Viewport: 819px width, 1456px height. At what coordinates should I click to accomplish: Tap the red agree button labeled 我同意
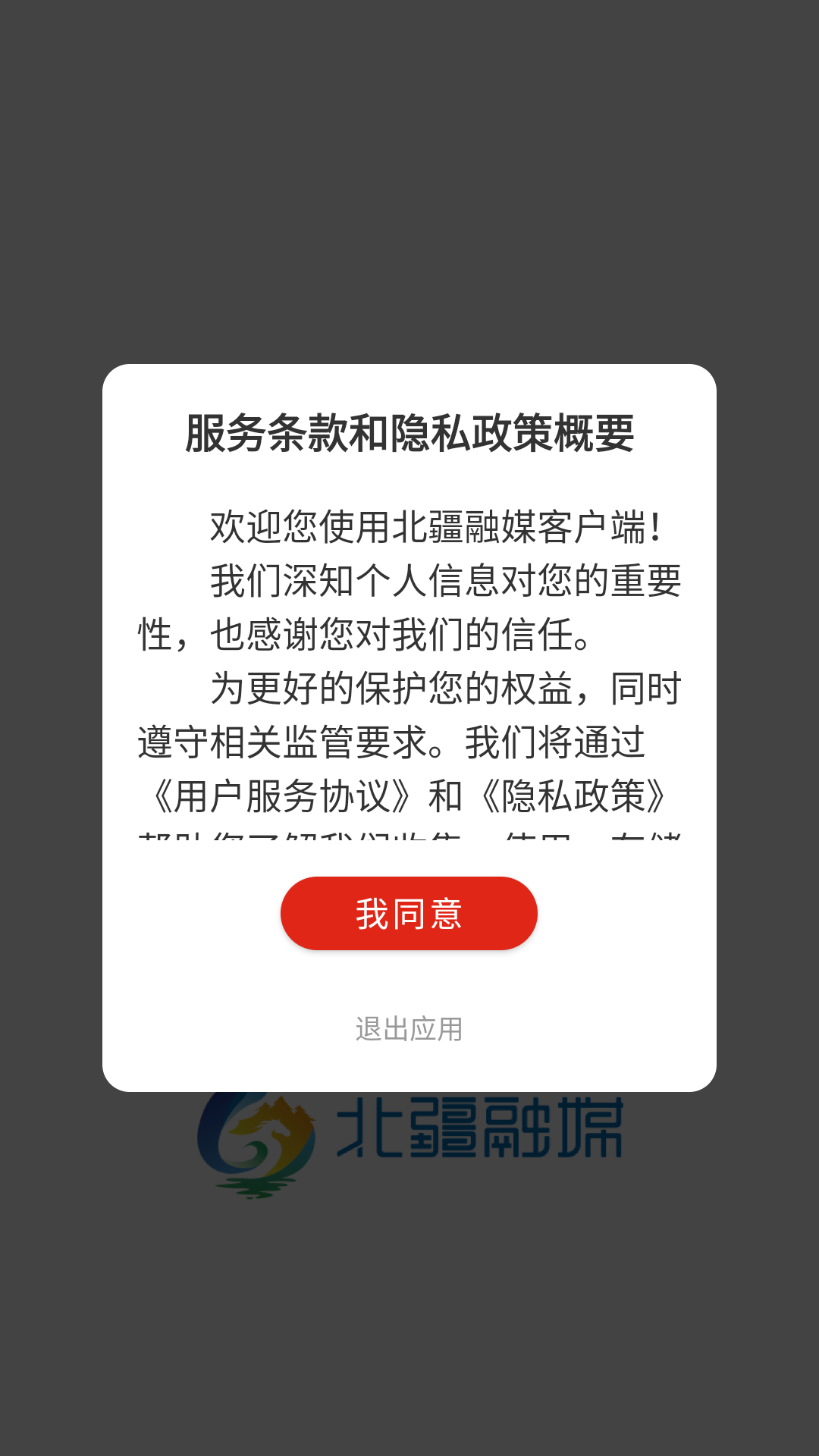tap(409, 913)
